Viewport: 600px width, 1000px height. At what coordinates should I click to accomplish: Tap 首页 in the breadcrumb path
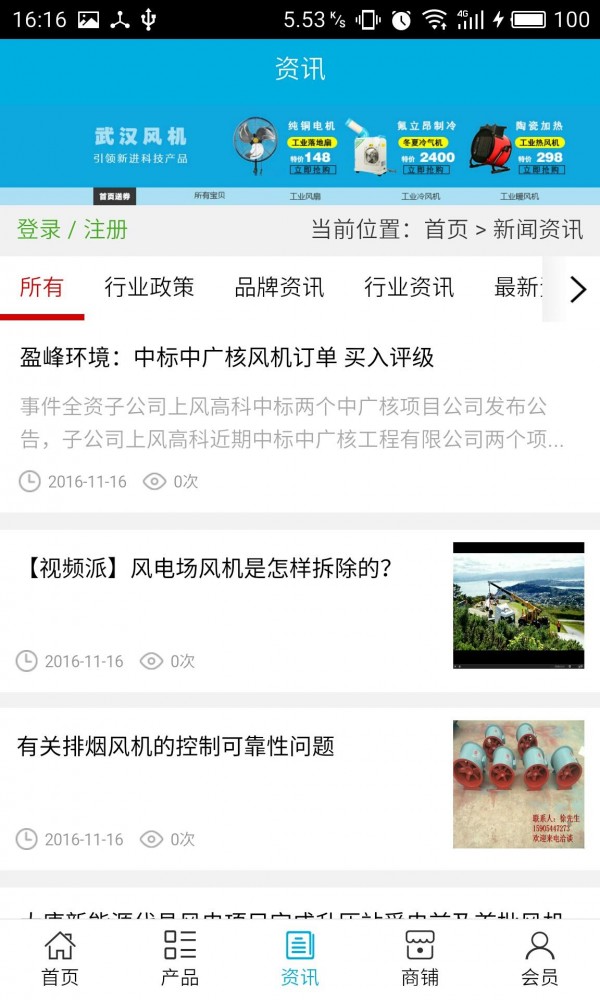coord(446,229)
